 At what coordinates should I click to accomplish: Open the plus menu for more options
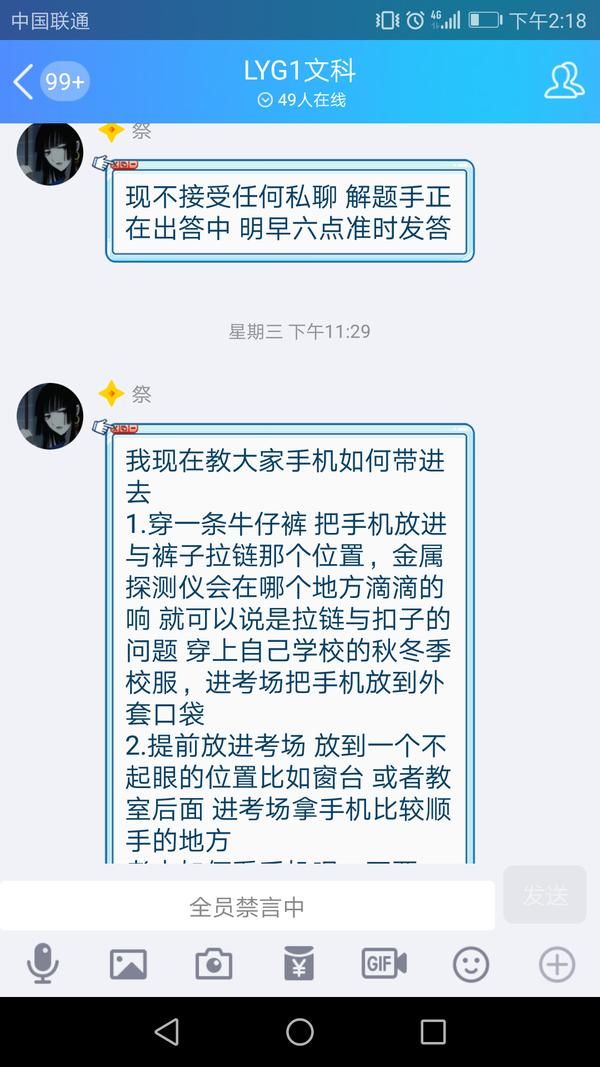pyautogui.click(x=557, y=964)
